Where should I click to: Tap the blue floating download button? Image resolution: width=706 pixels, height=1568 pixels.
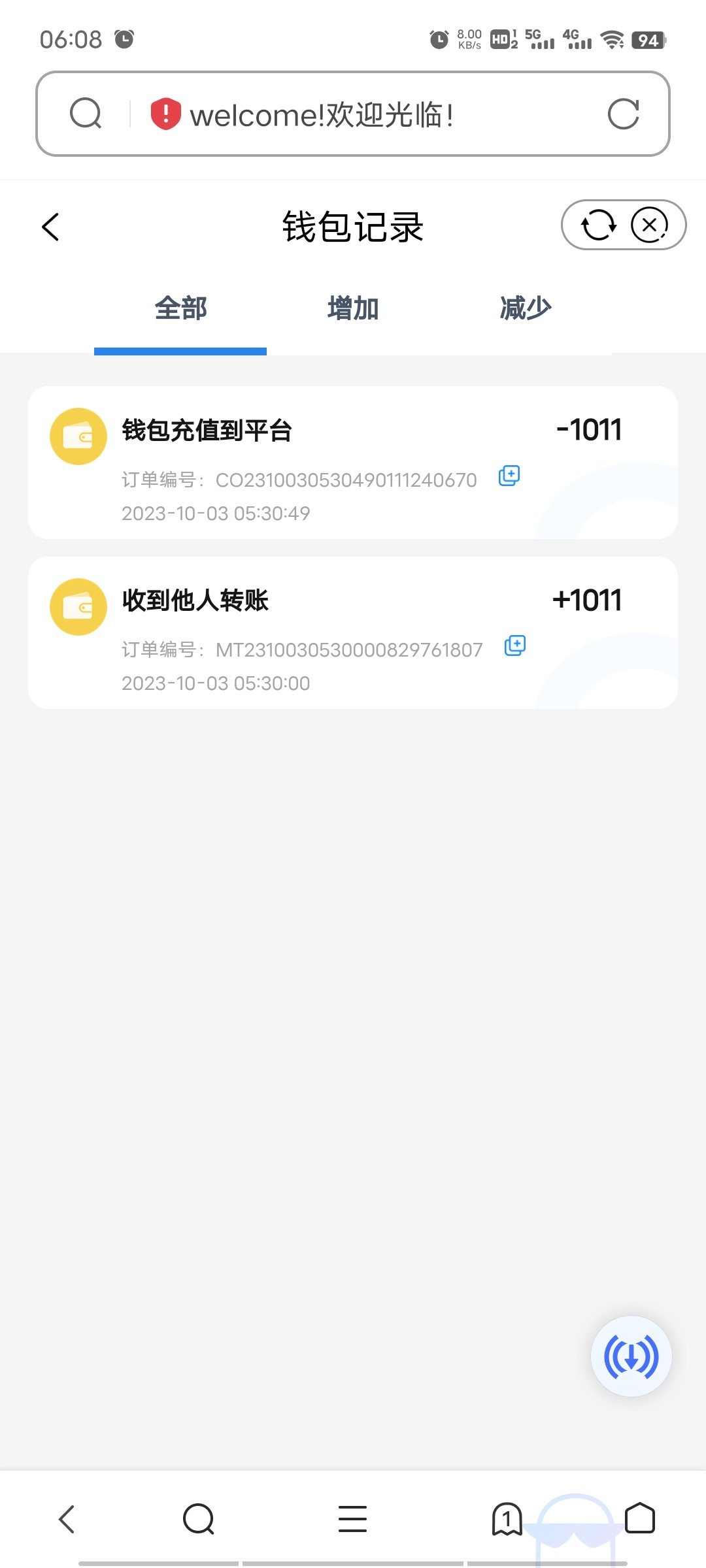pos(631,1356)
